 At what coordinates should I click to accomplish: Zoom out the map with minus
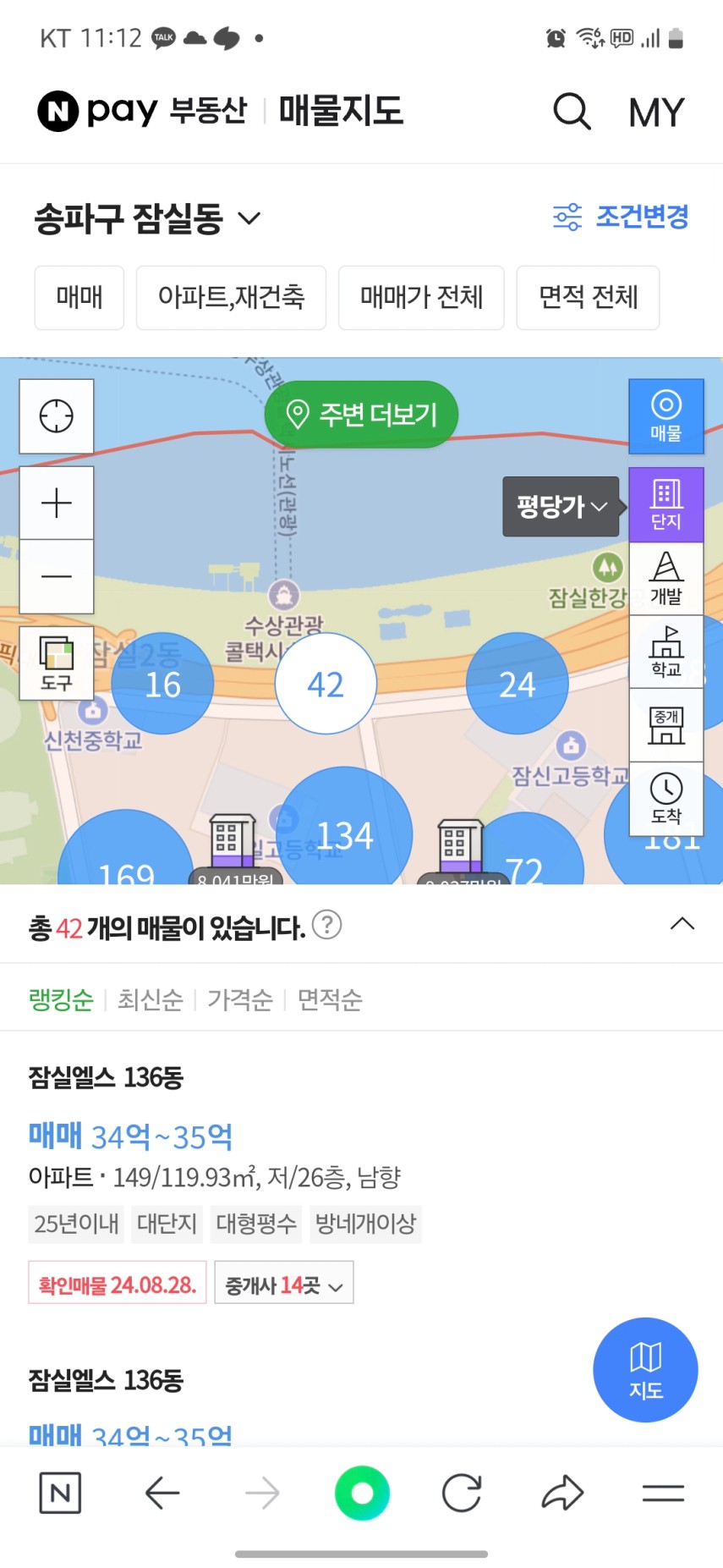click(x=57, y=577)
